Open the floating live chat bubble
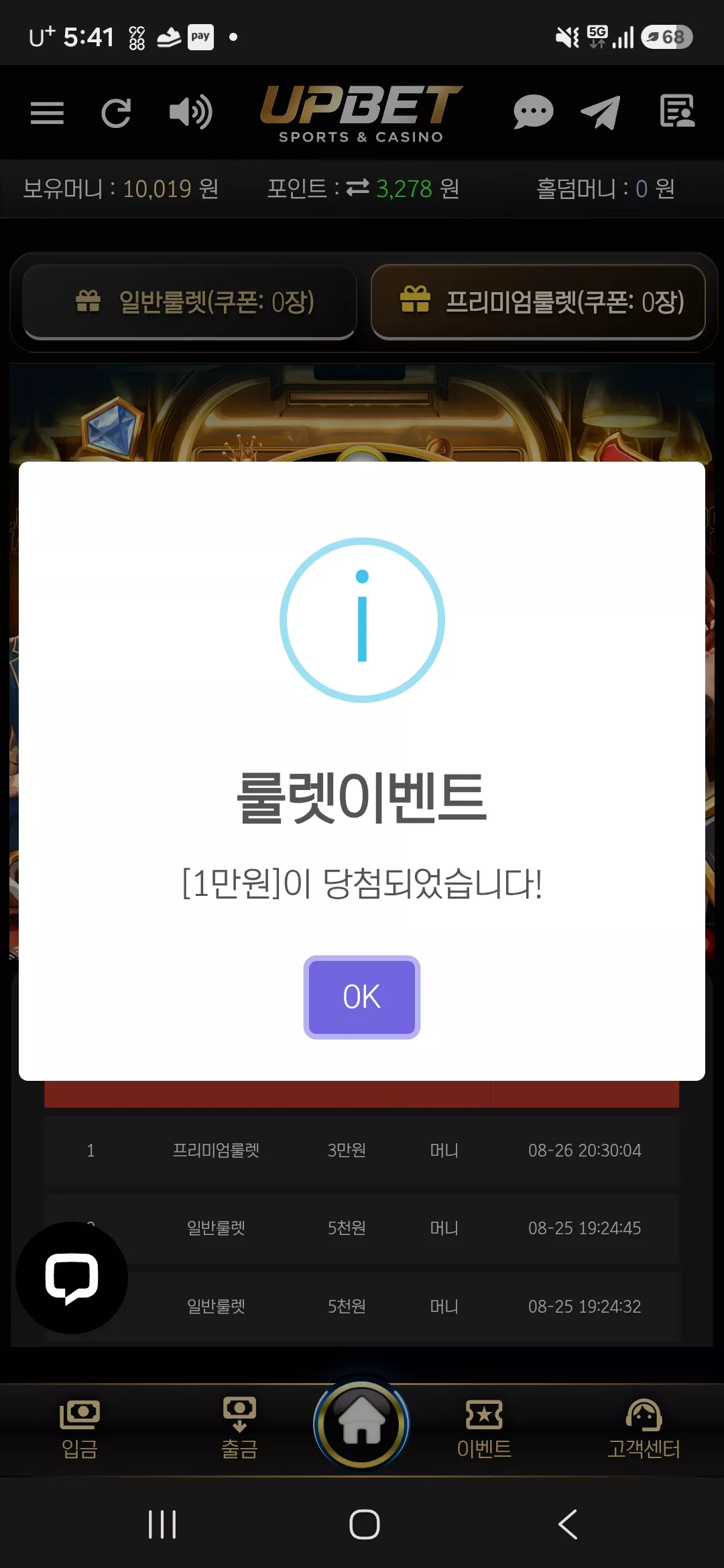724x1568 pixels. point(72,1278)
